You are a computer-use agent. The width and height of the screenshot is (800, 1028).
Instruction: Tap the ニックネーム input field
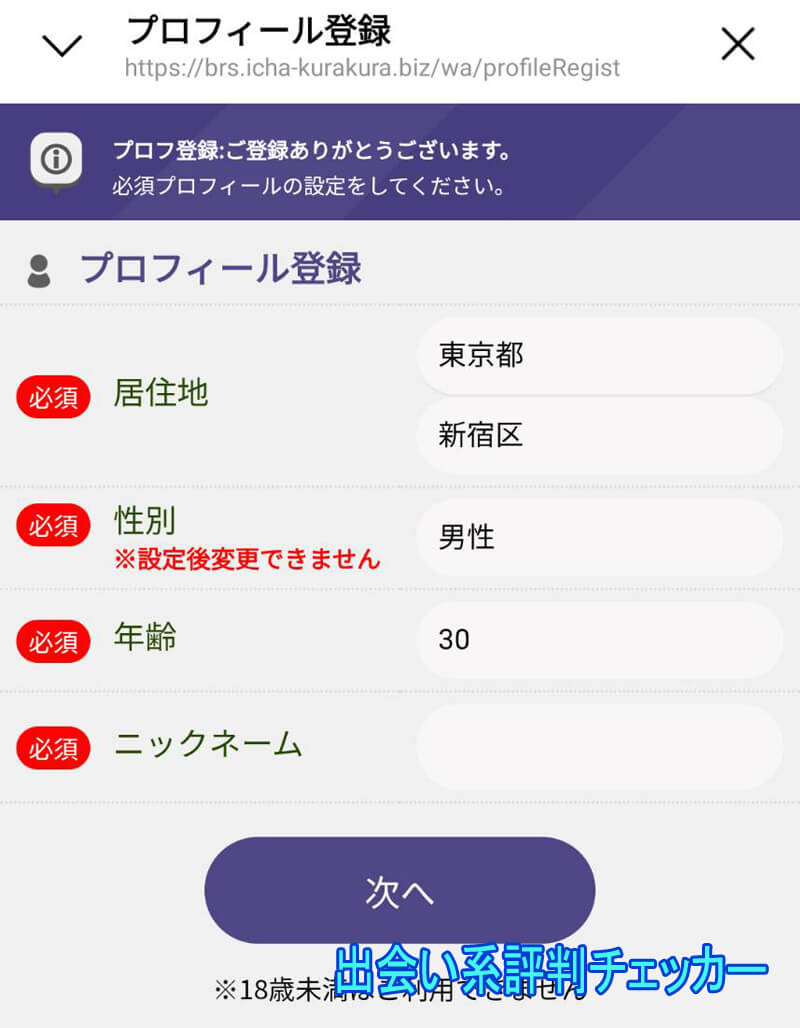pos(598,746)
